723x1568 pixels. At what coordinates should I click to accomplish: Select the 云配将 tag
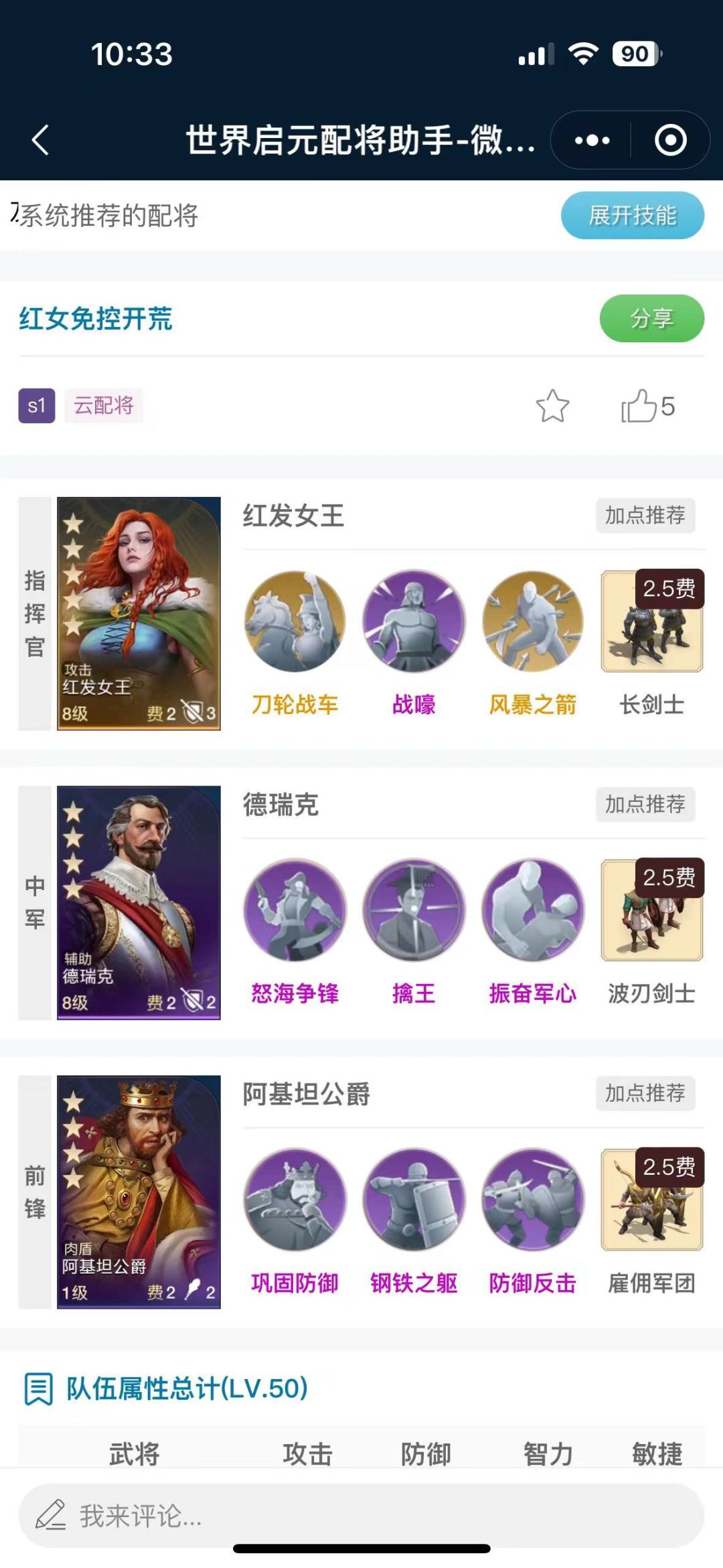click(104, 405)
